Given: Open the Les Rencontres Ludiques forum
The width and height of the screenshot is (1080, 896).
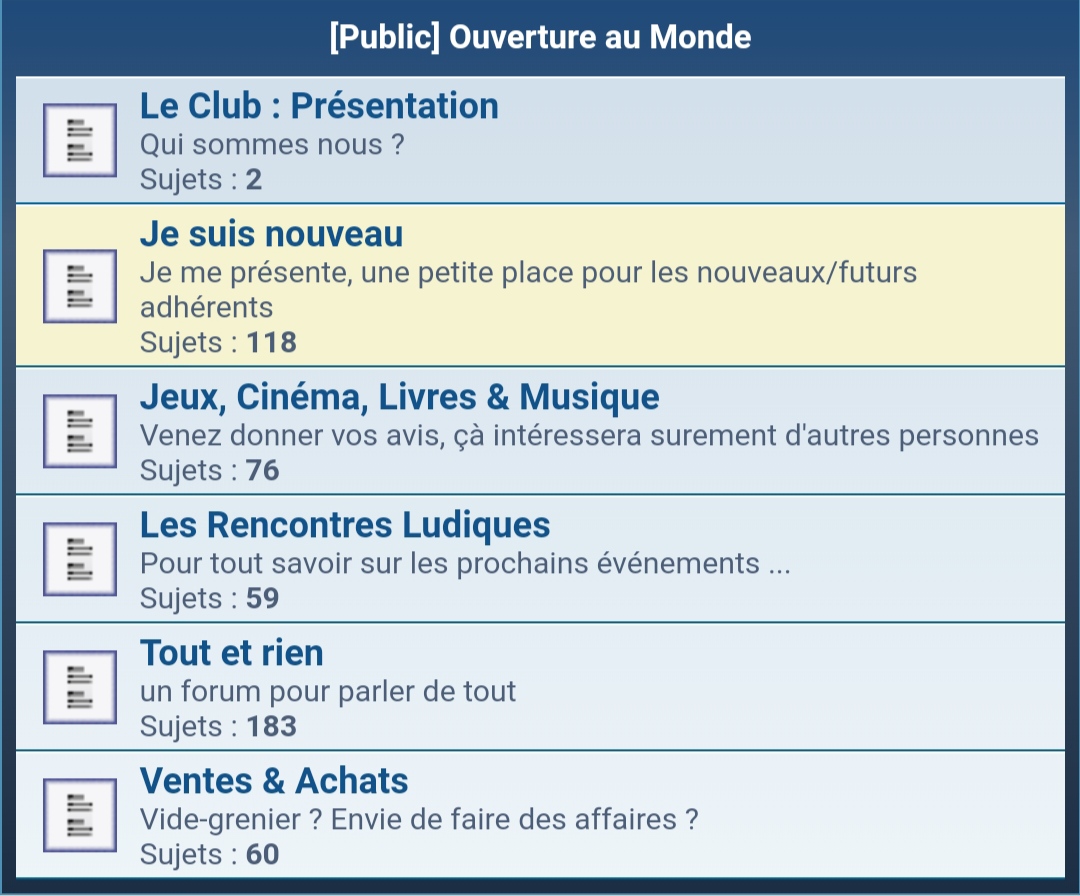Looking at the screenshot, I should click(x=345, y=525).
